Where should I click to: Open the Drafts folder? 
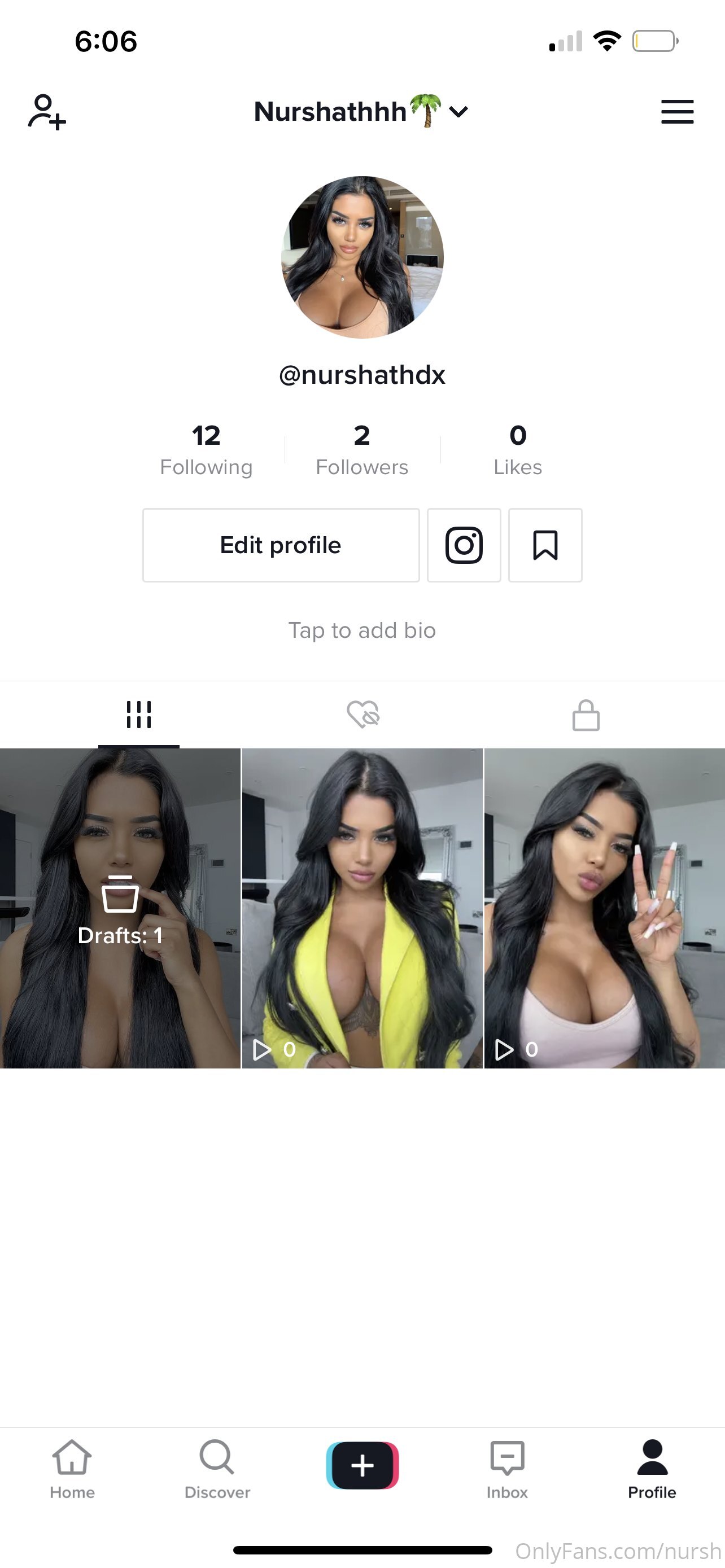pyautogui.click(x=120, y=908)
